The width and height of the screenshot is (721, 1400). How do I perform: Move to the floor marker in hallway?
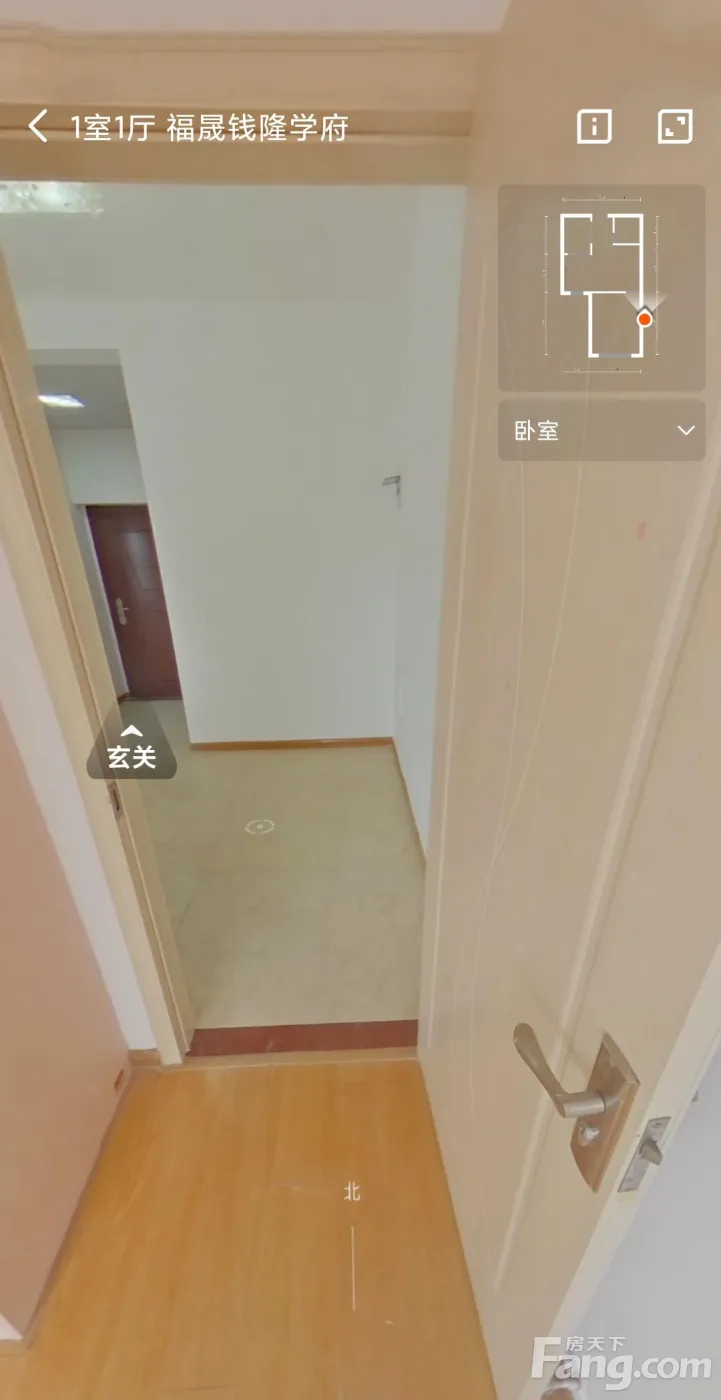tap(260, 826)
